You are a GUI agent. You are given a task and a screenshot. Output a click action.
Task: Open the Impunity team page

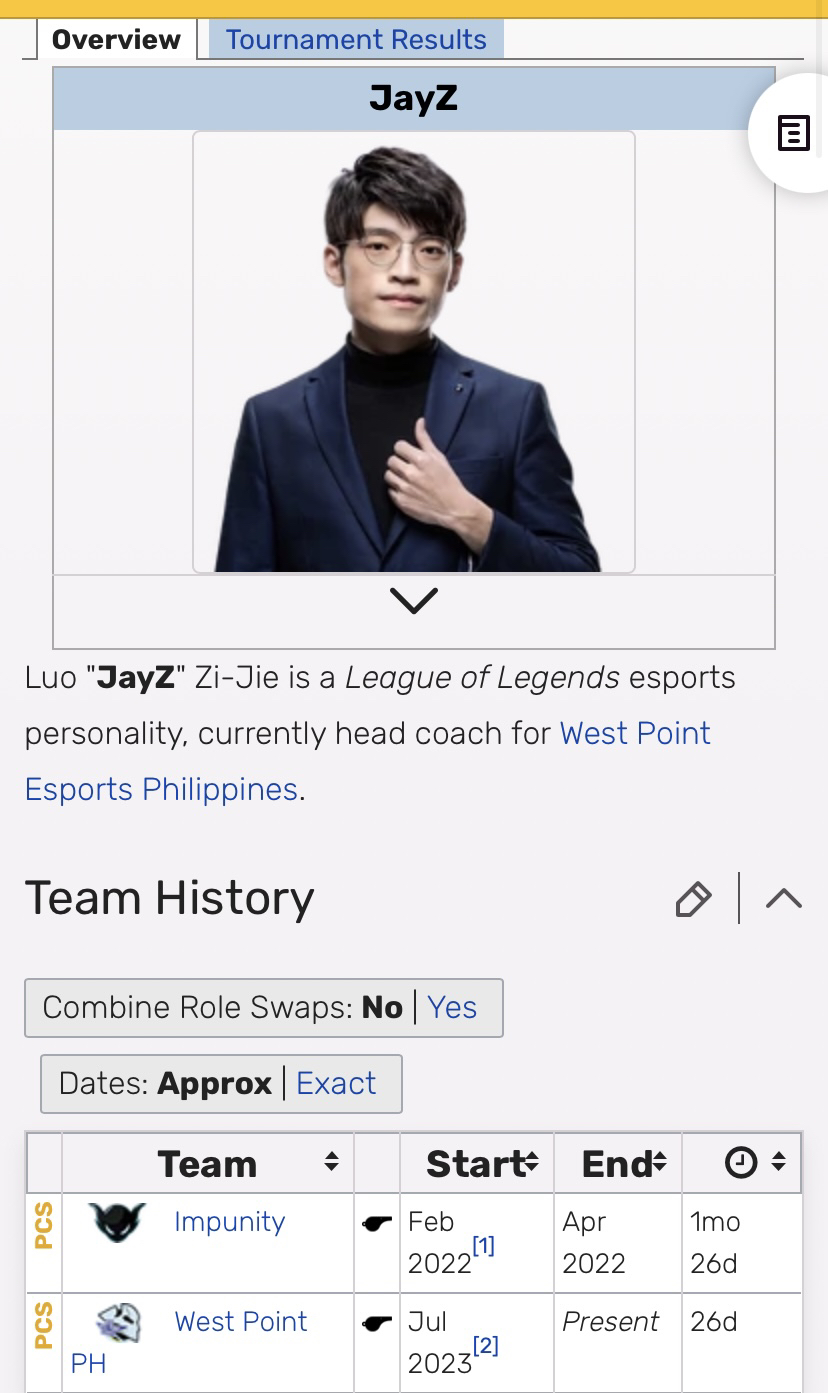229,1221
